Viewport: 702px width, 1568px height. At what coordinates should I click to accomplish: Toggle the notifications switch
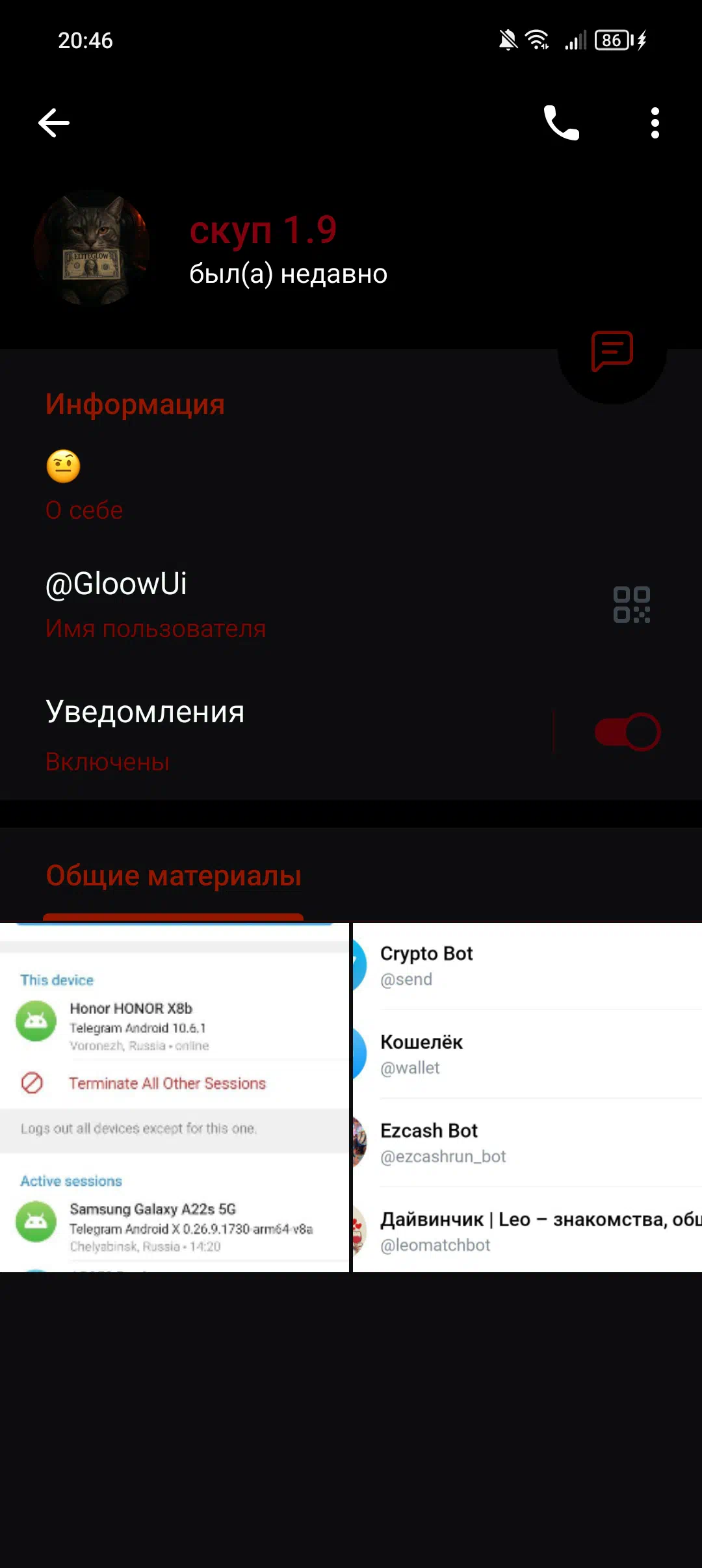pos(627,732)
